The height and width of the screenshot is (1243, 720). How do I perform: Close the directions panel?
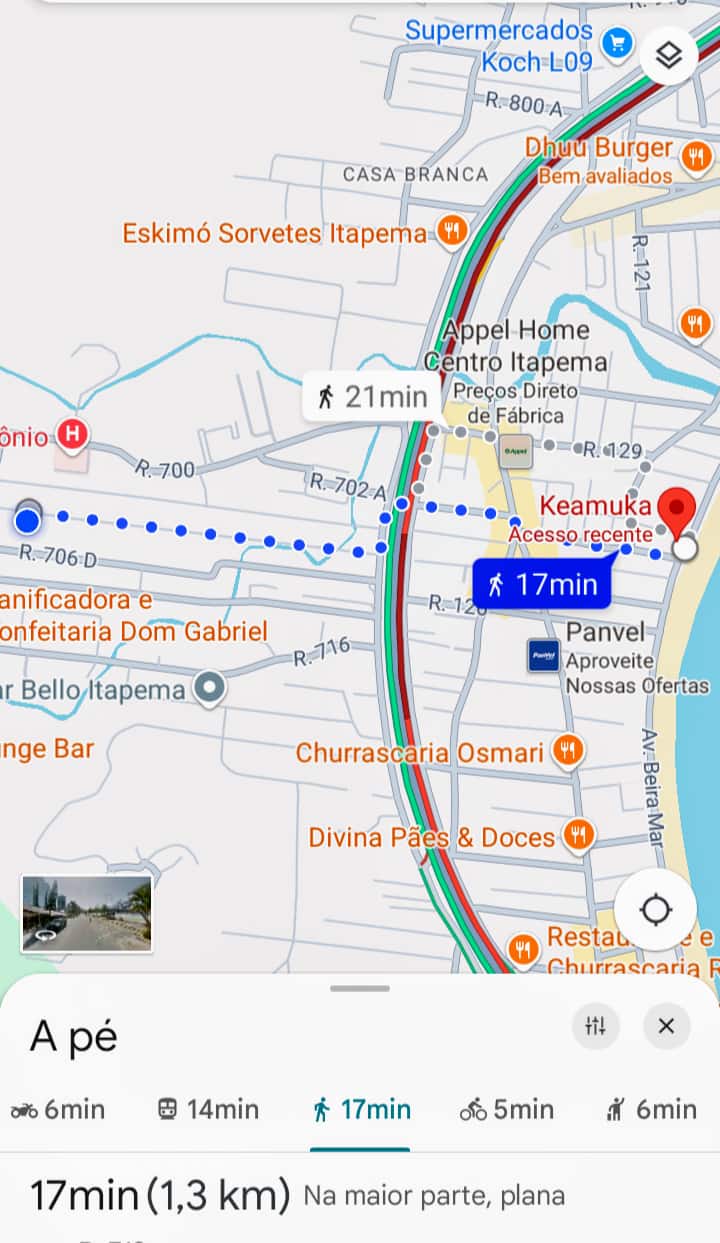[666, 1026]
